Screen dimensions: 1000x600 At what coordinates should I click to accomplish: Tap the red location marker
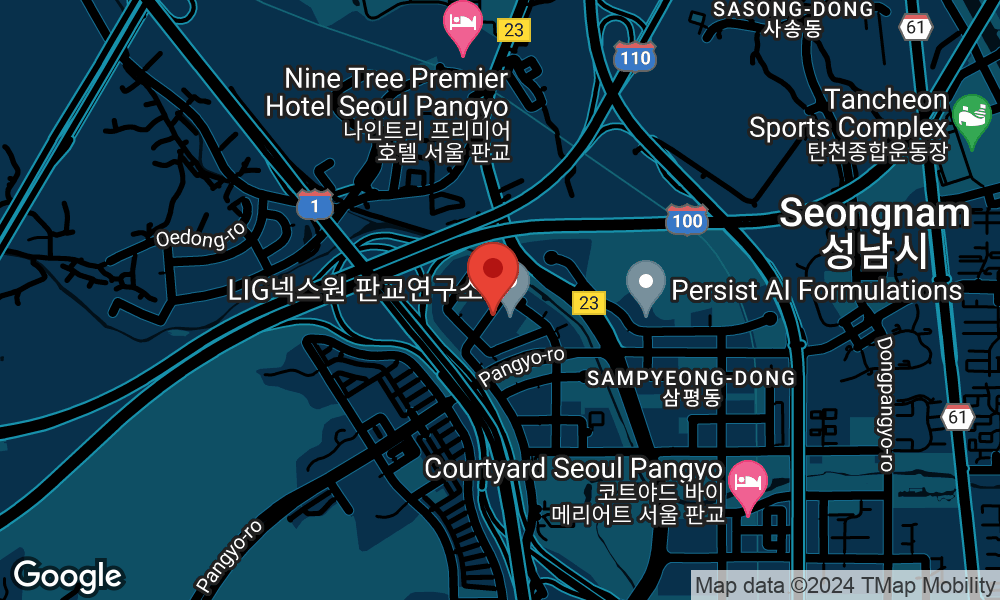(493, 272)
